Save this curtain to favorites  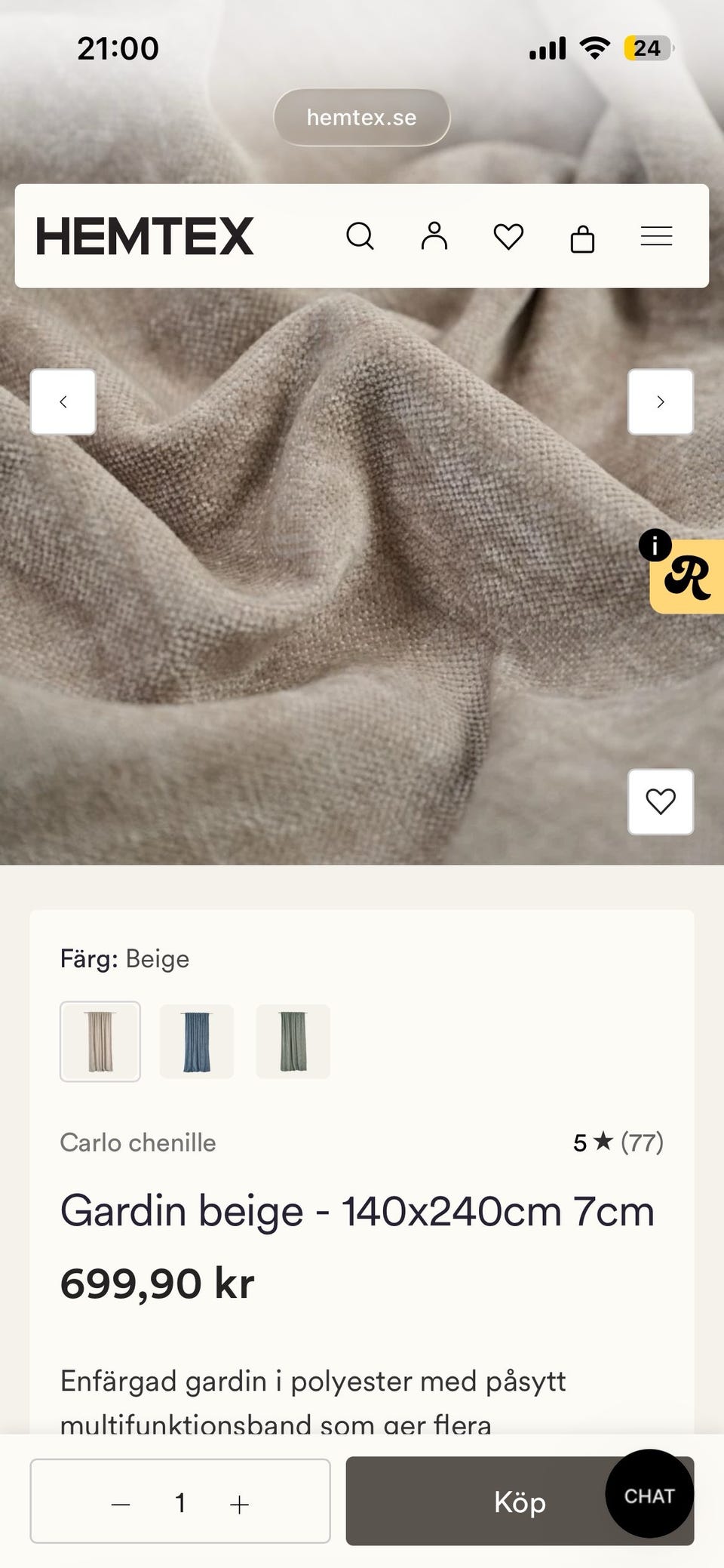click(x=661, y=801)
